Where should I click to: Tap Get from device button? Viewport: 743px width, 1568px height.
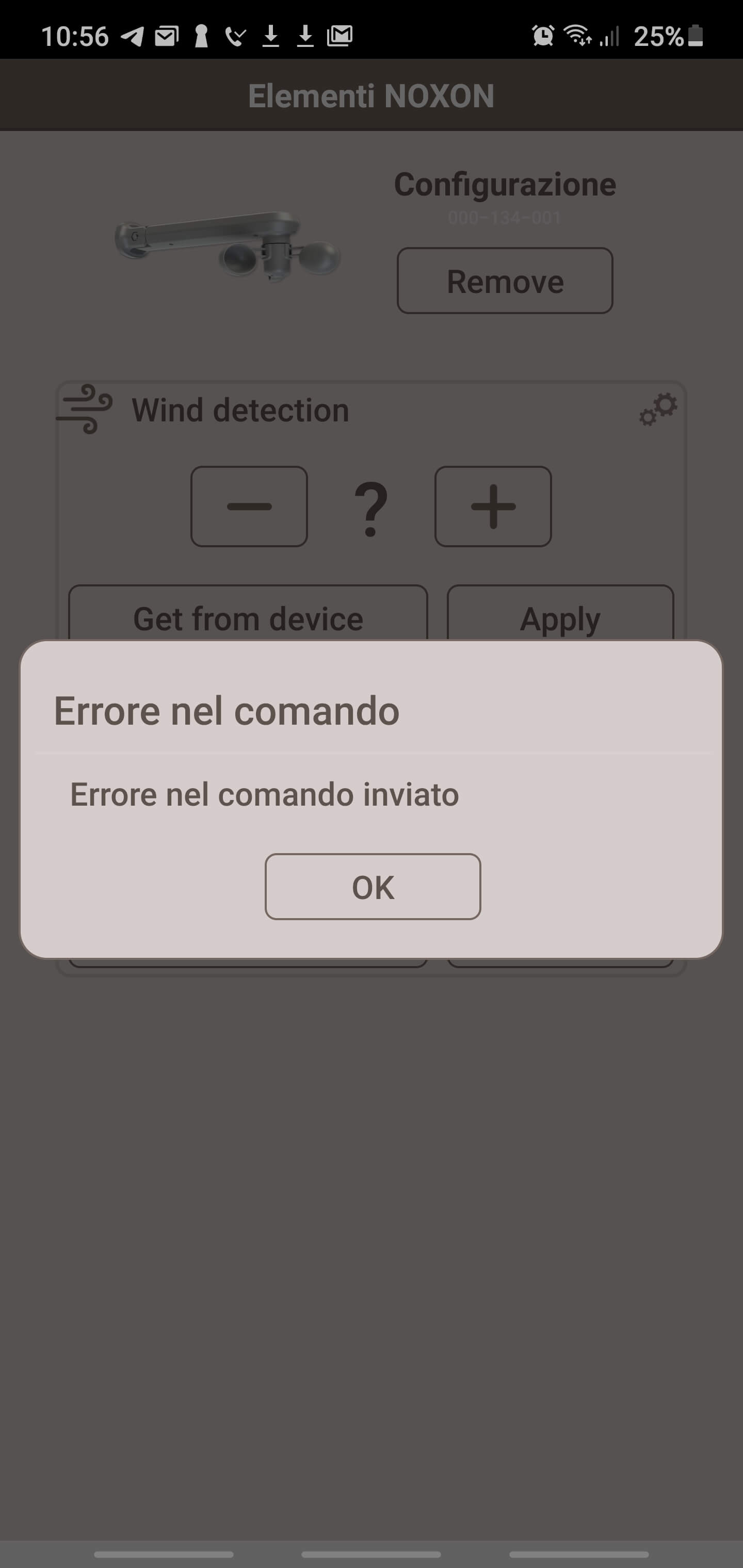(248, 616)
